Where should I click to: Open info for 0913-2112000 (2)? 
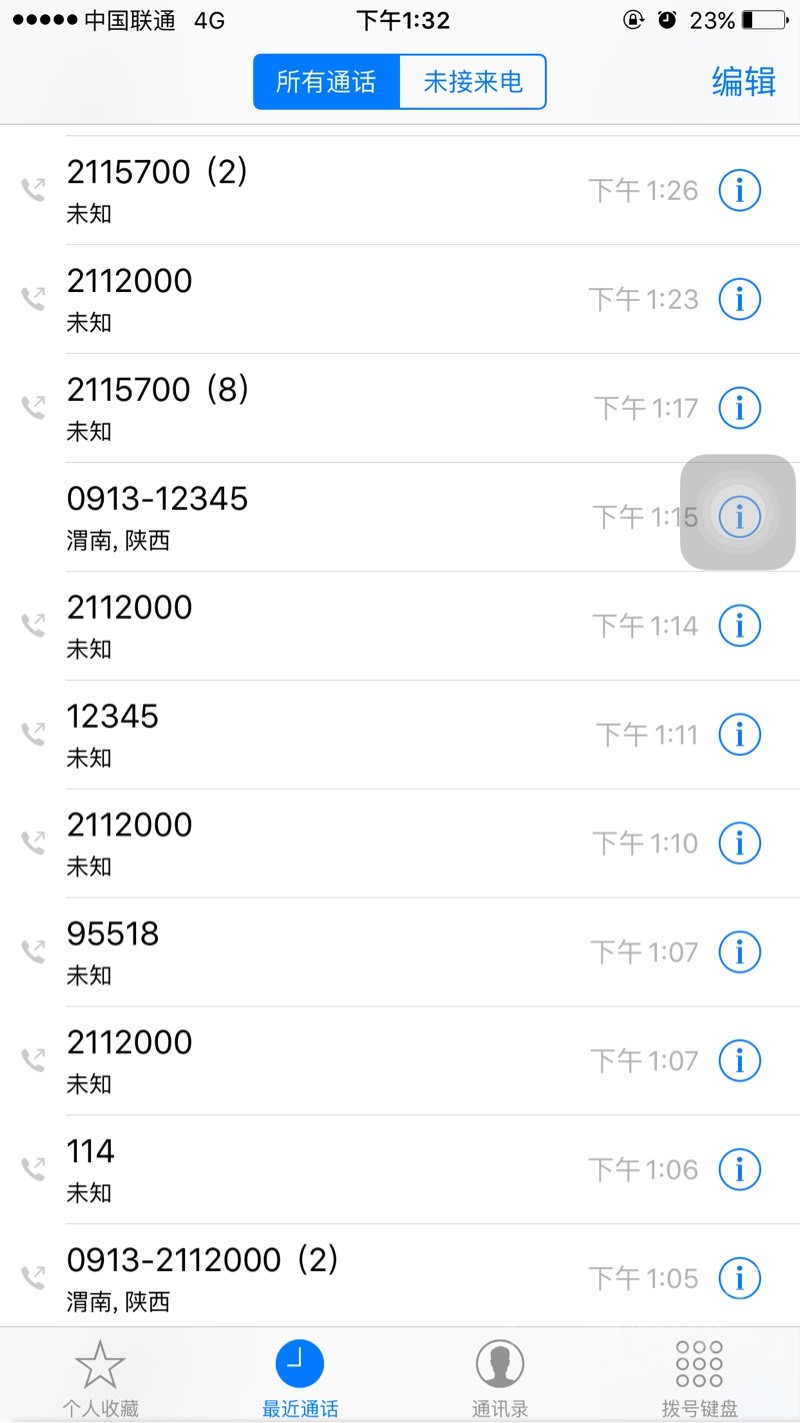[740, 1278]
